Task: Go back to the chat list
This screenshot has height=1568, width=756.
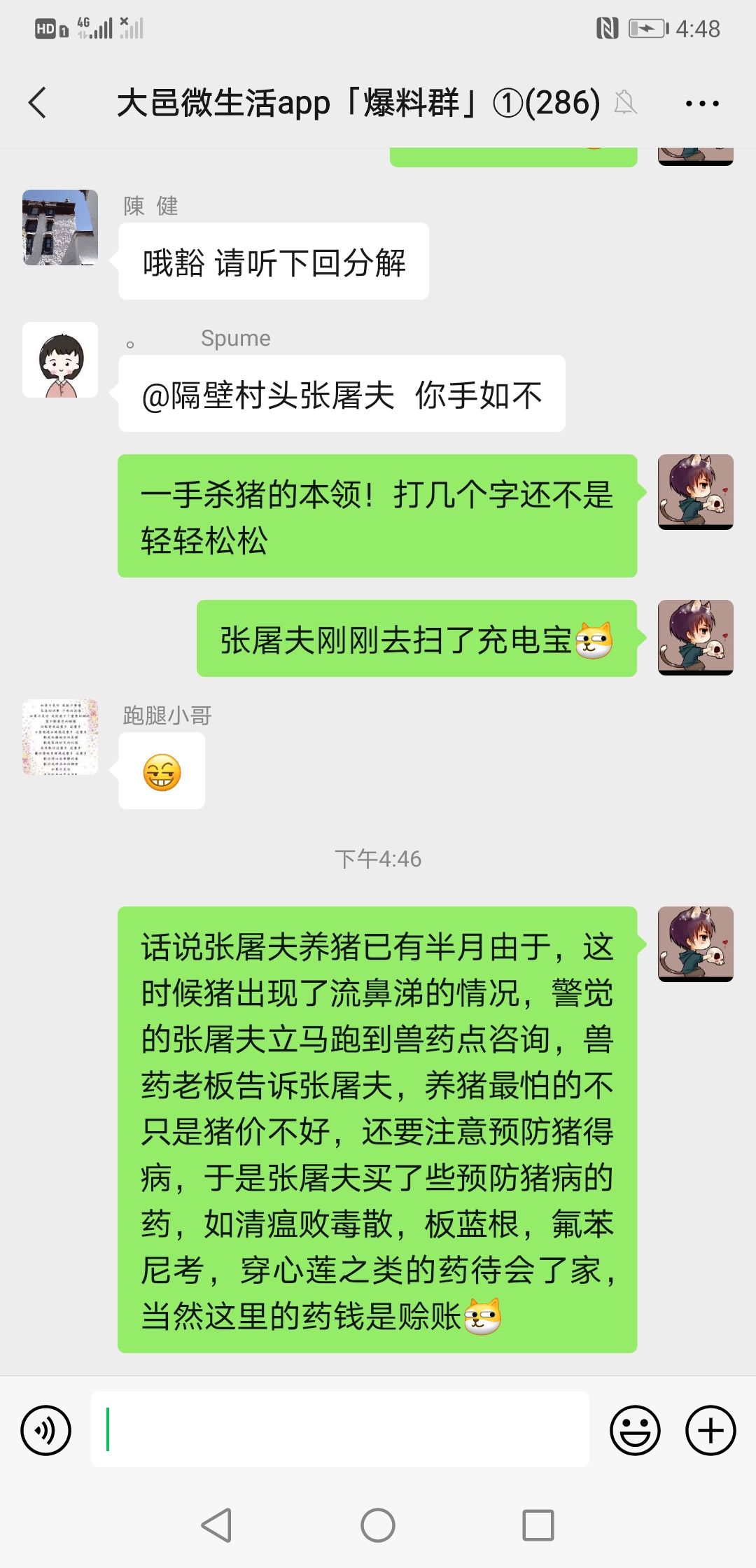Action: point(38,103)
